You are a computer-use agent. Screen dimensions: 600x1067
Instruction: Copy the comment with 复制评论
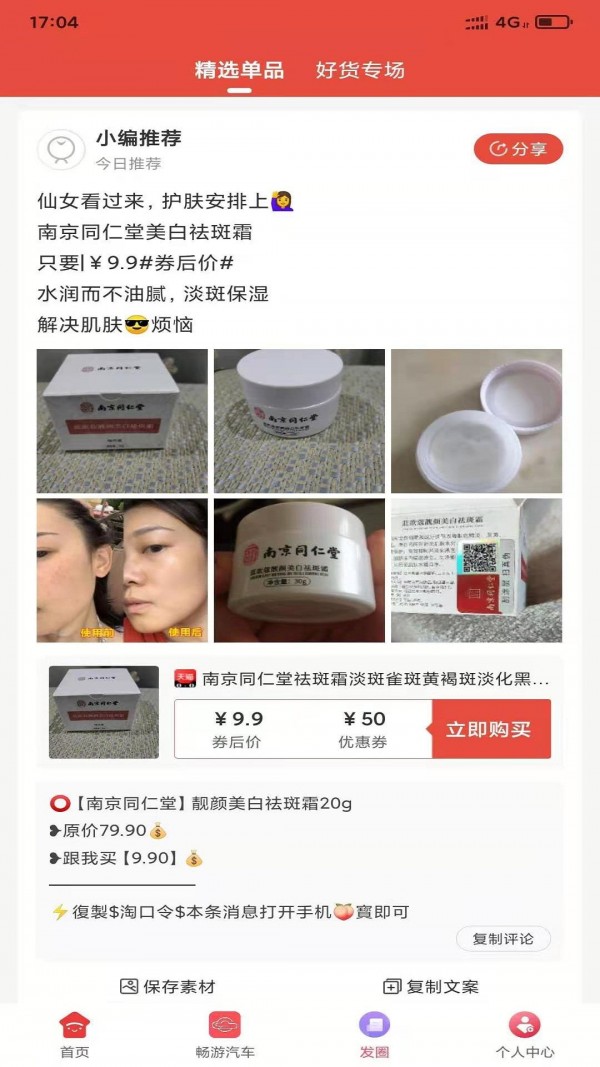pos(503,939)
